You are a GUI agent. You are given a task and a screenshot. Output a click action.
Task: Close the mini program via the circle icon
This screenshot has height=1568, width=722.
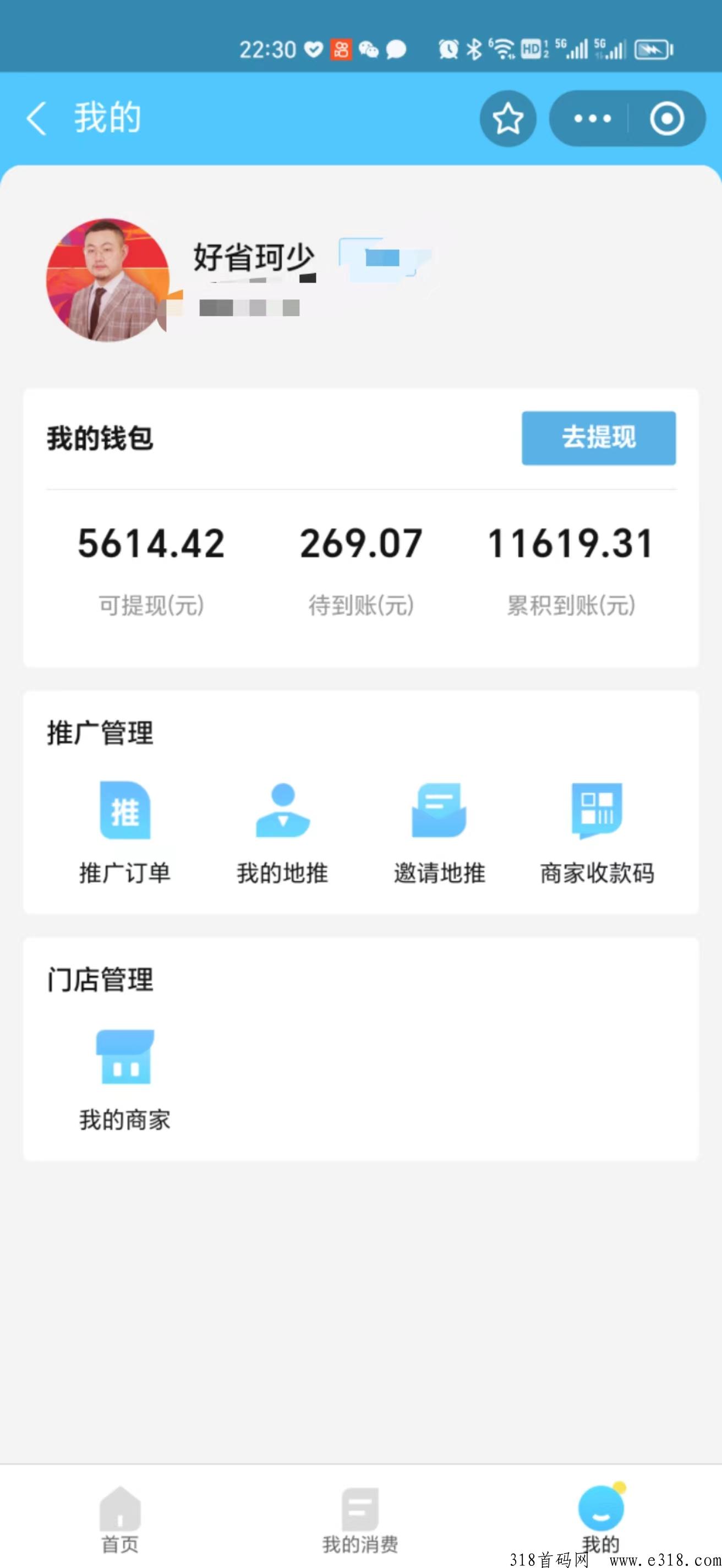tap(666, 118)
